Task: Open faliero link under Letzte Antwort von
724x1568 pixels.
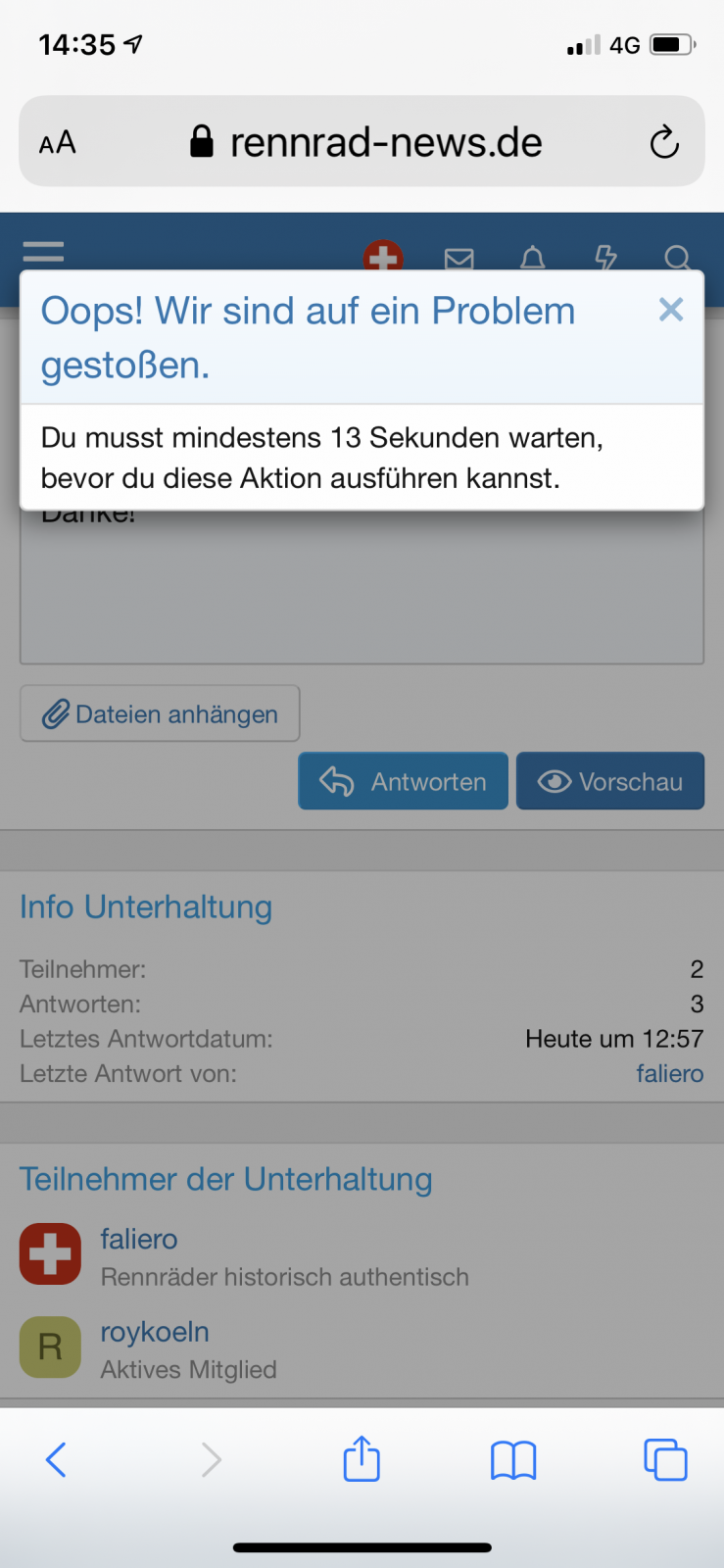Action: pyautogui.click(x=669, y=1073)
